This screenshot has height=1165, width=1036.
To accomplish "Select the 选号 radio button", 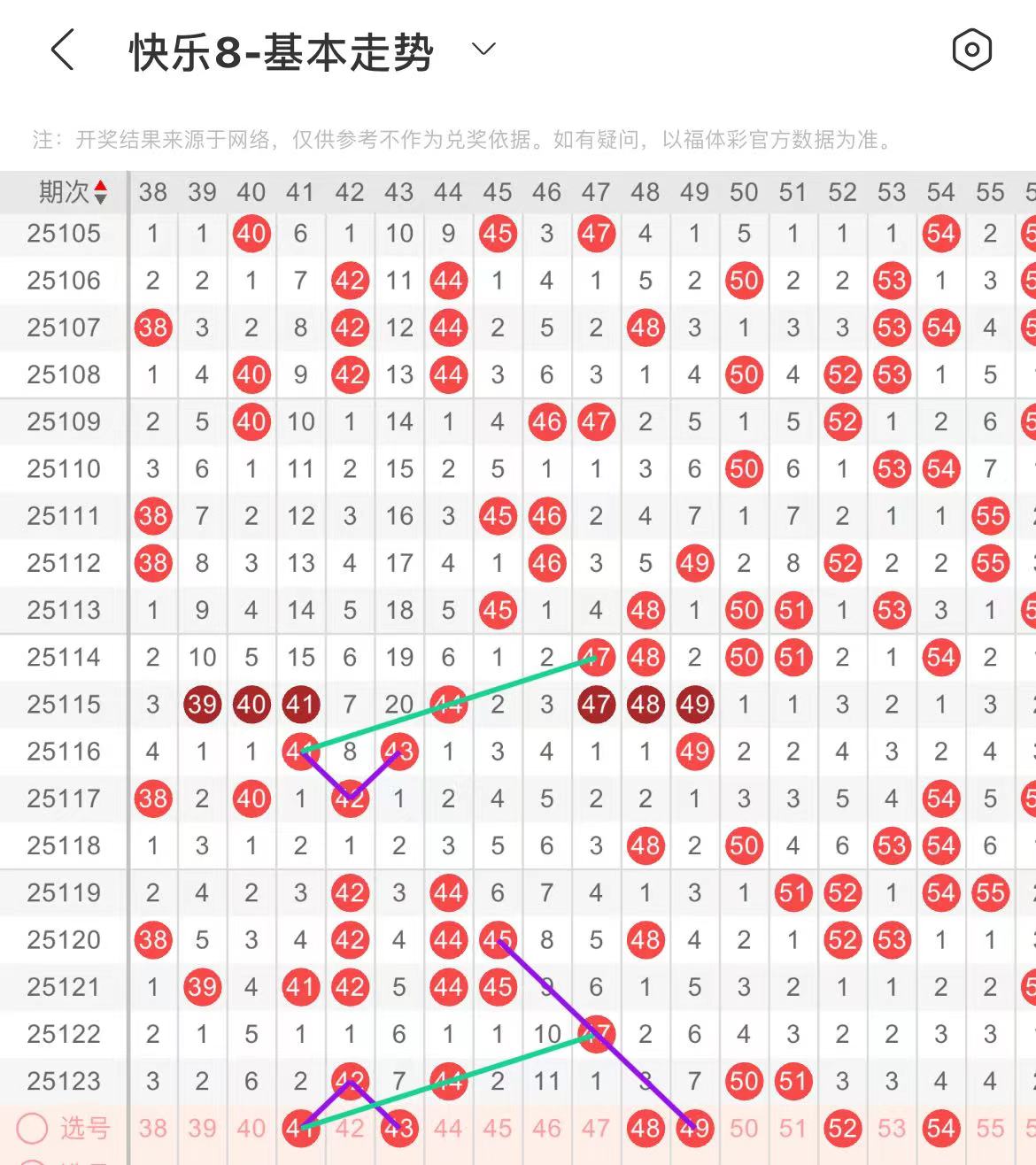I will 33,1129.
